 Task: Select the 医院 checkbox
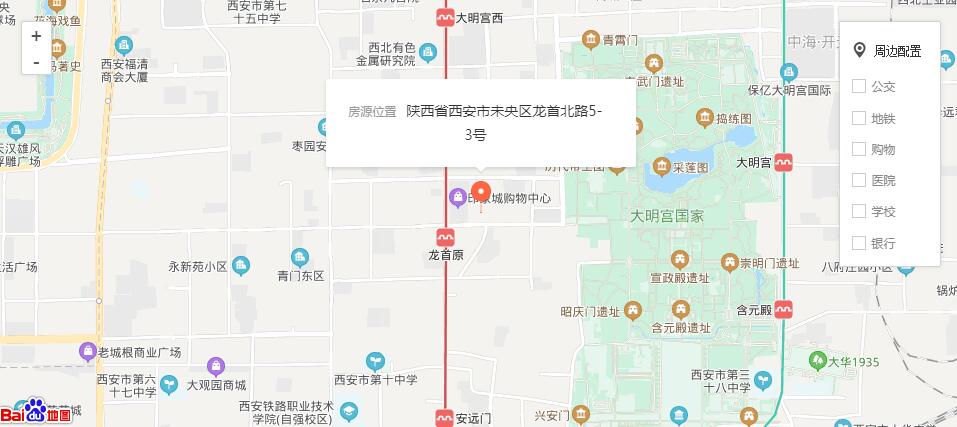point(858,180)
